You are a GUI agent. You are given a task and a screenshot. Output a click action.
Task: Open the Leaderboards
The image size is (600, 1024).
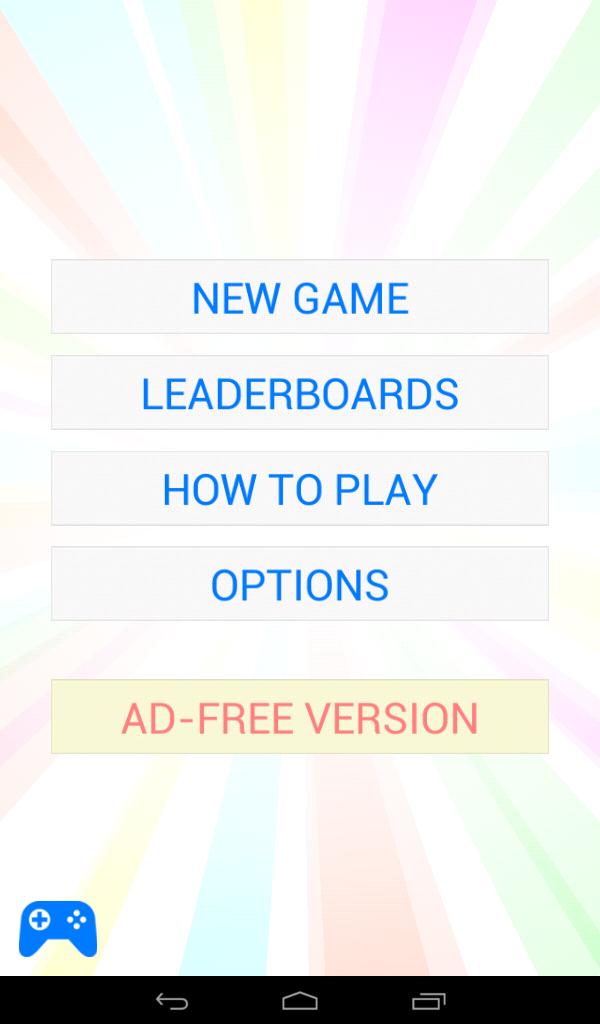[300, 393]
